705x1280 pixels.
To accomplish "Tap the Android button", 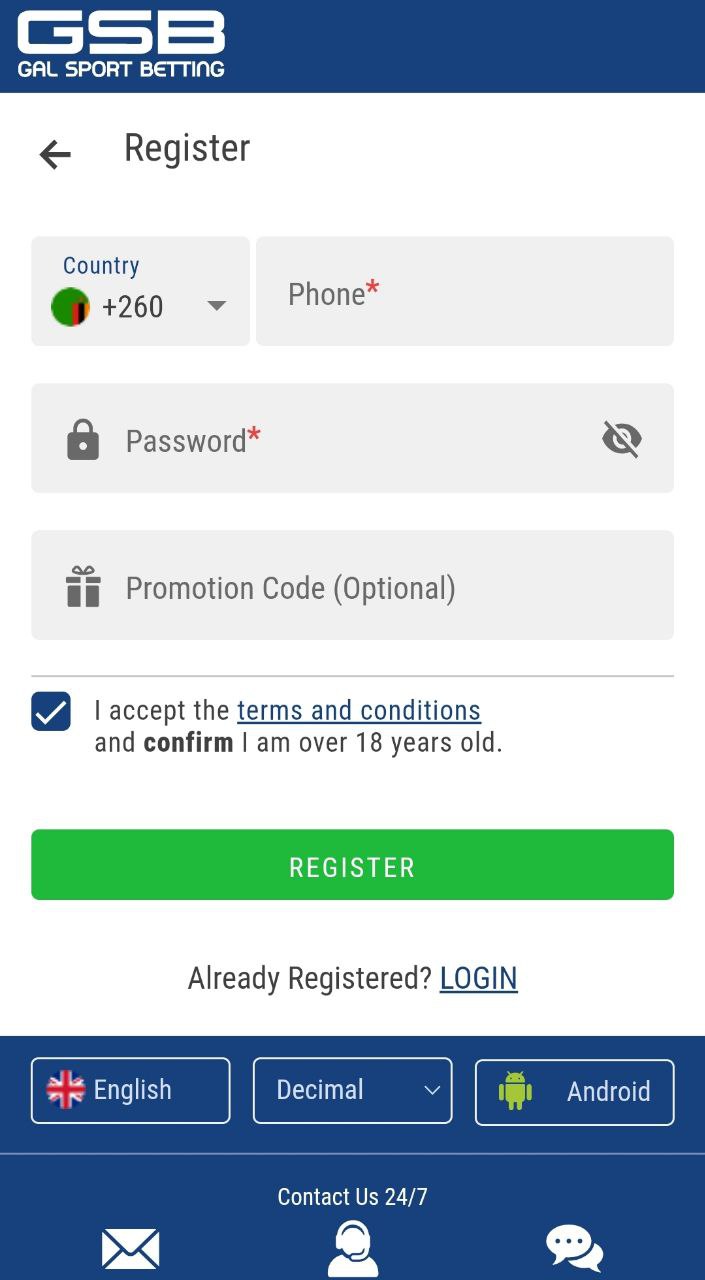I will click(x=575, y=1092).
